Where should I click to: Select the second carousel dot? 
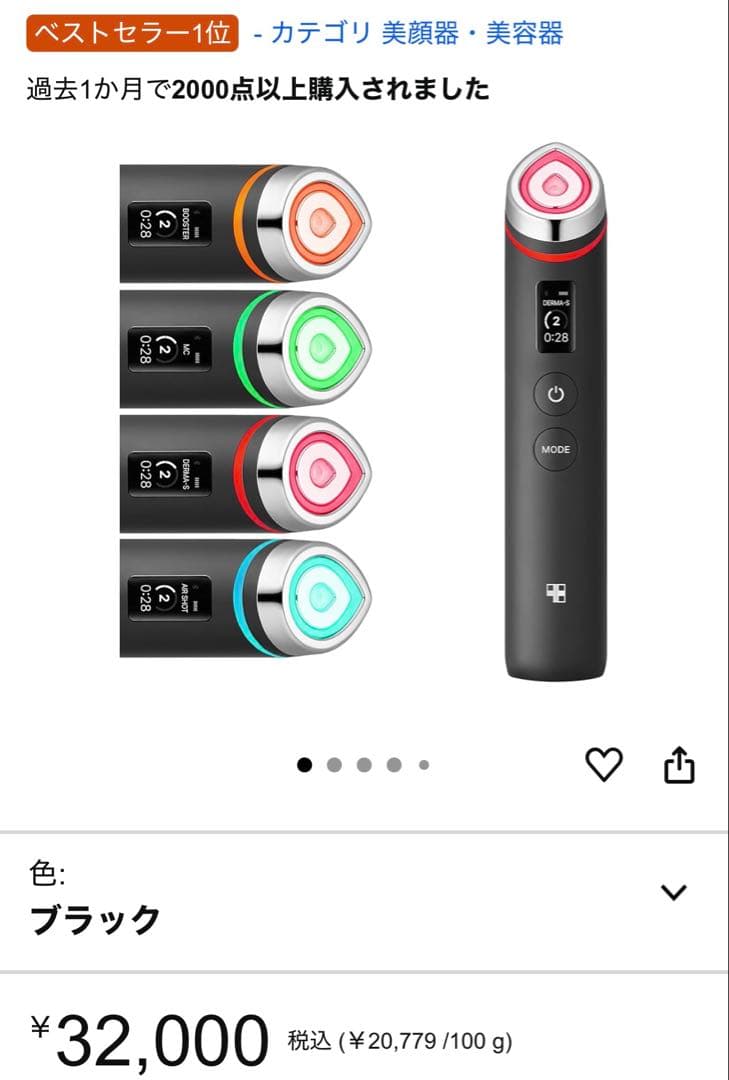[332, 763]
